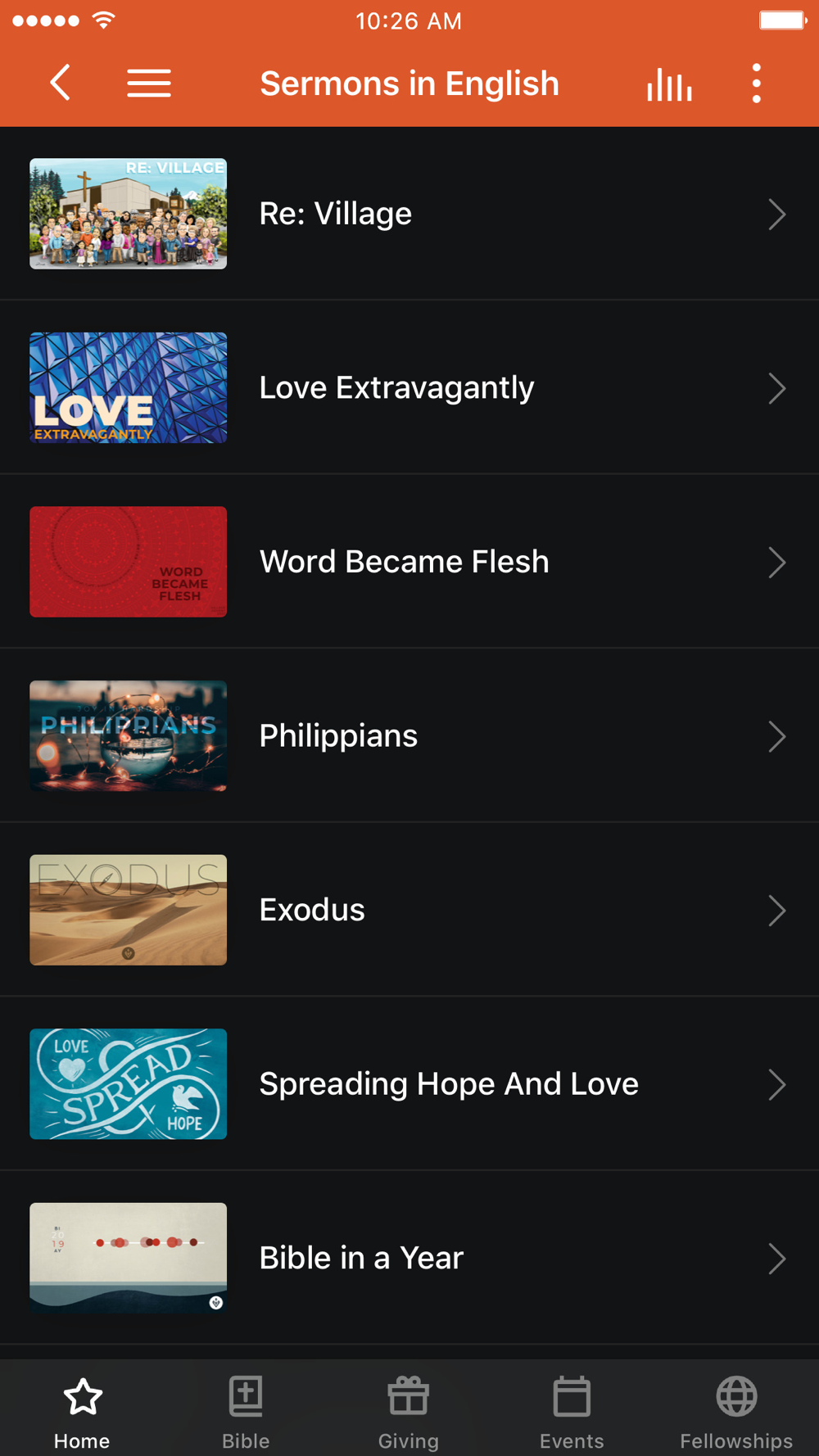Open Spreading Hope And Love series
The width and height of the screenshot is (819, 1456).
[x=409, y=1084]
